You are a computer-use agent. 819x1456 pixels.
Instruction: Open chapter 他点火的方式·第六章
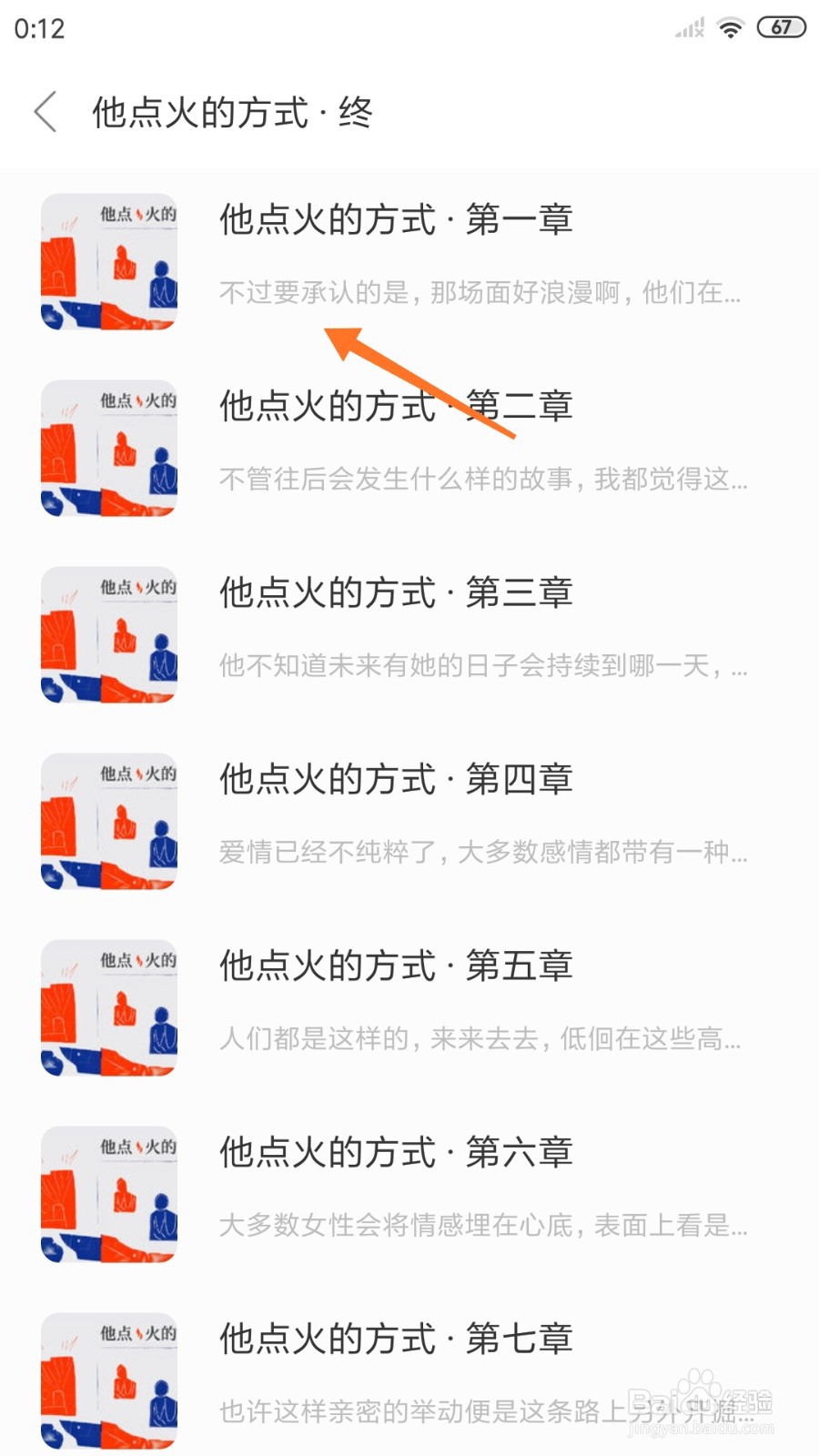pyautogui.click(x=396, y=1153)
